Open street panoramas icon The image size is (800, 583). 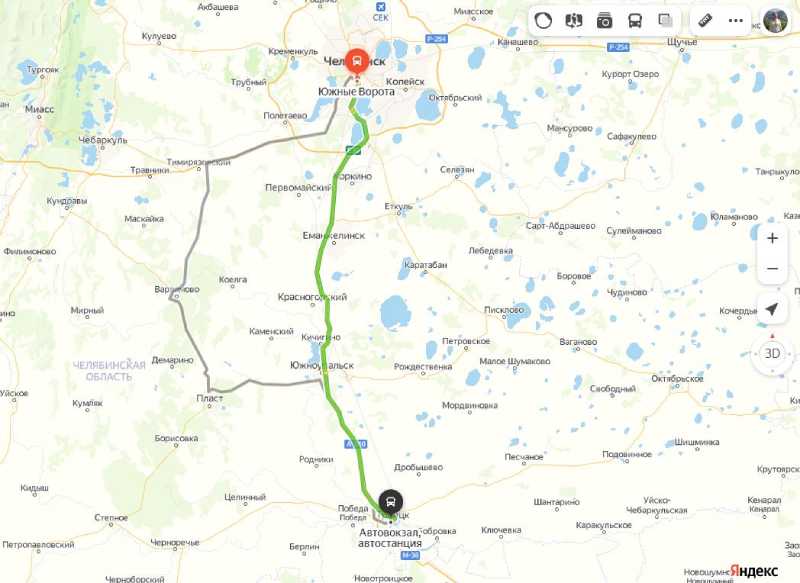point(574,20)
